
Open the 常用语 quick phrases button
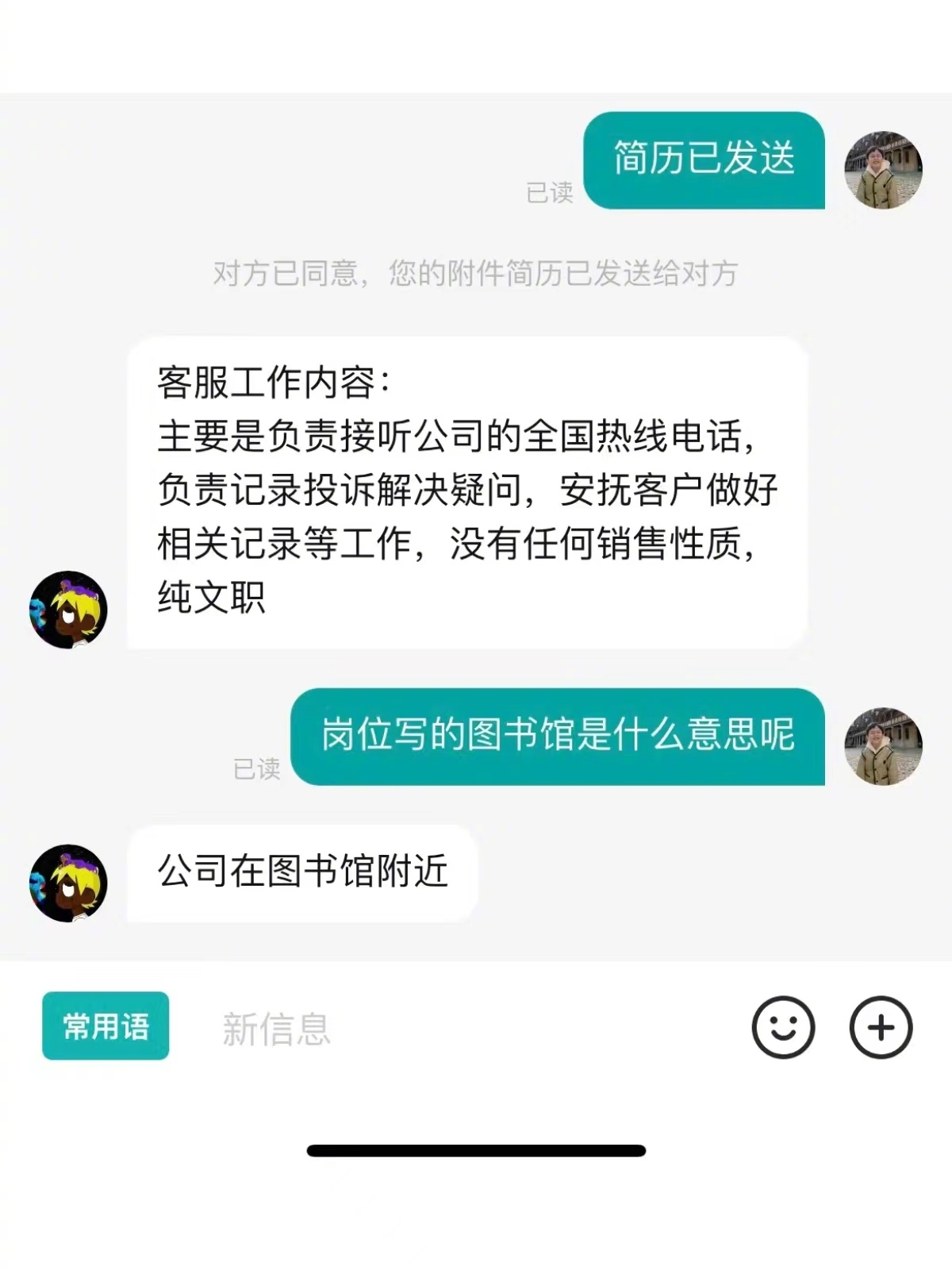point(106,1026)
